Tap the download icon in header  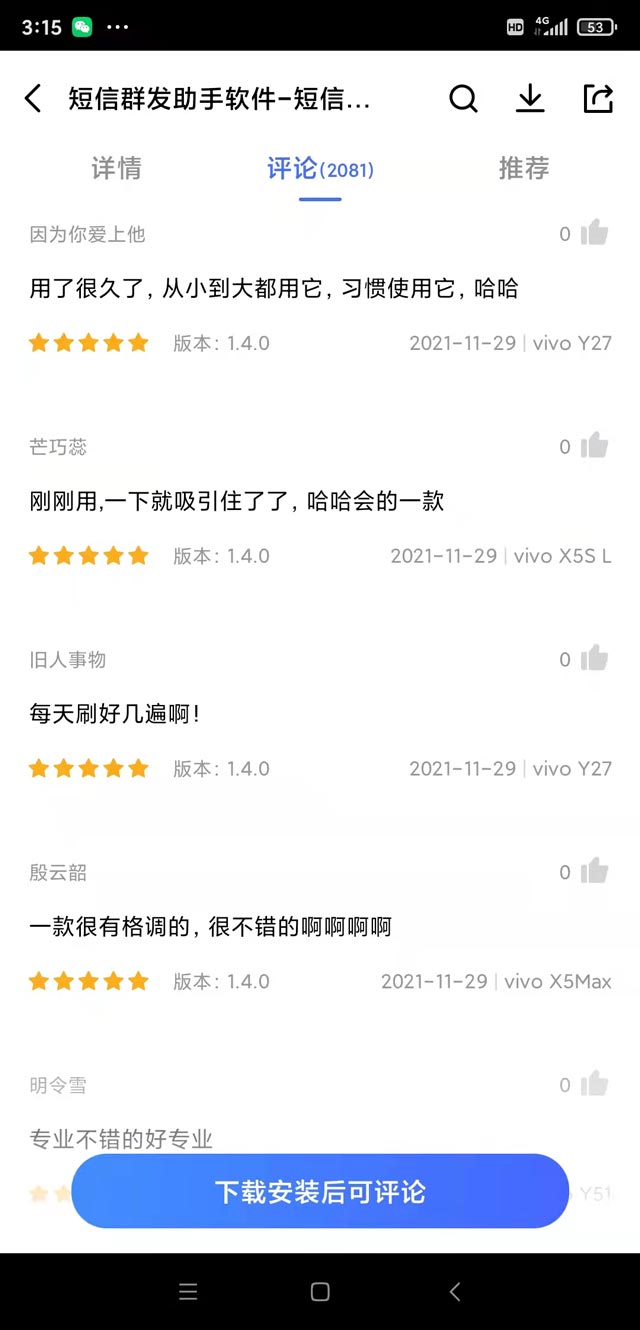coord(530,99)
